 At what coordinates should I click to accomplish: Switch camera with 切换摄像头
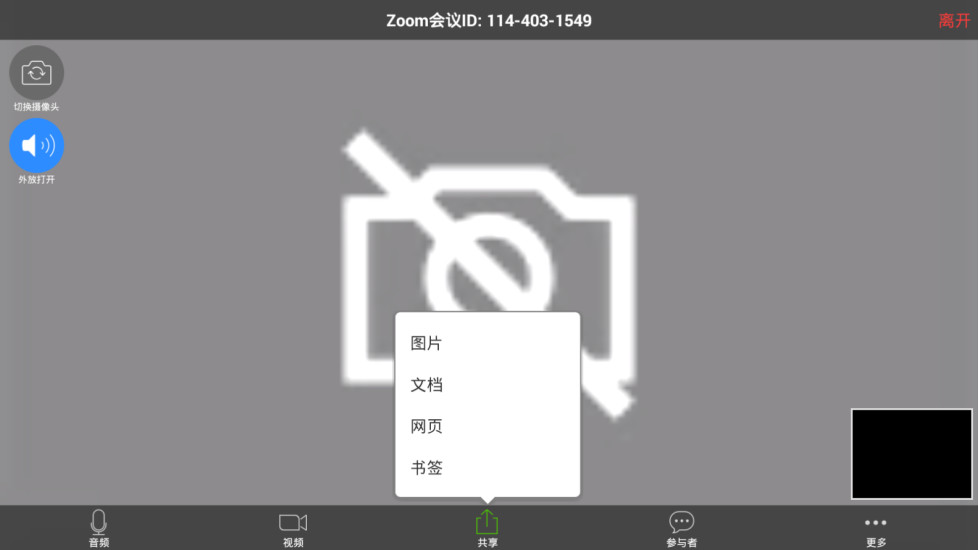click(37, 73)
